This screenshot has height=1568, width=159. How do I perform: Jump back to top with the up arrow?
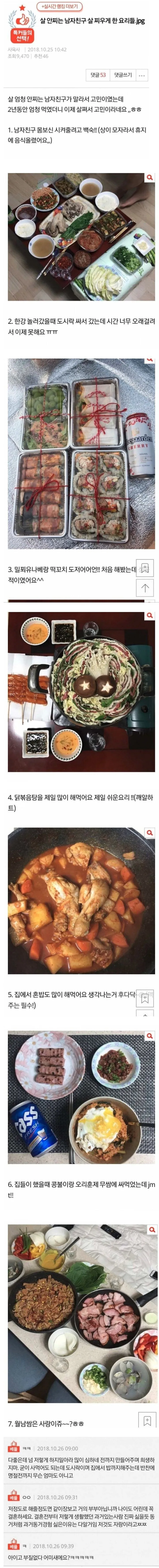(145, 588)
